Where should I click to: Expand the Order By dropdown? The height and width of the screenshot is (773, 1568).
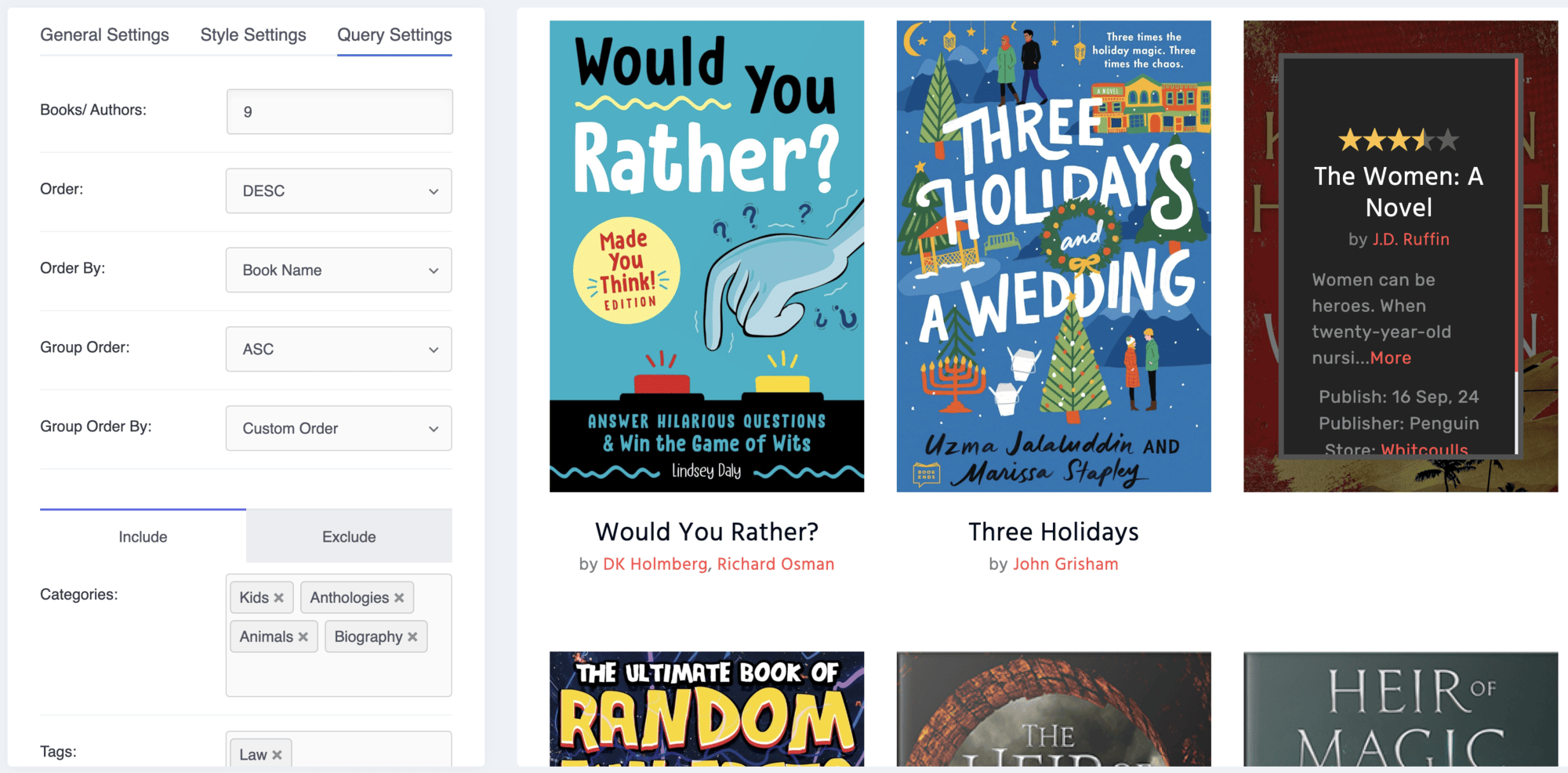coord(339,270)
